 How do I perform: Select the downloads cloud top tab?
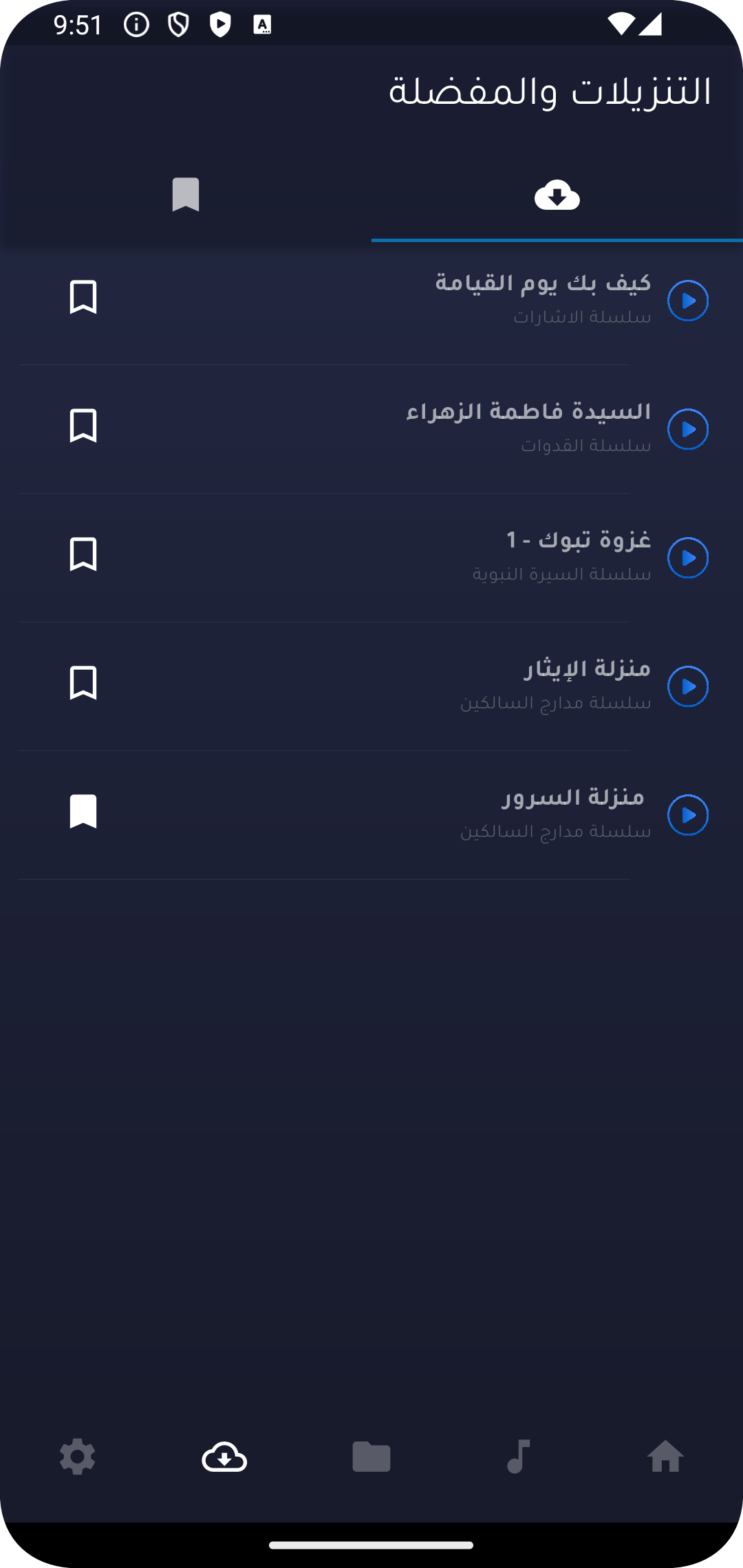(x=557, y=195)
